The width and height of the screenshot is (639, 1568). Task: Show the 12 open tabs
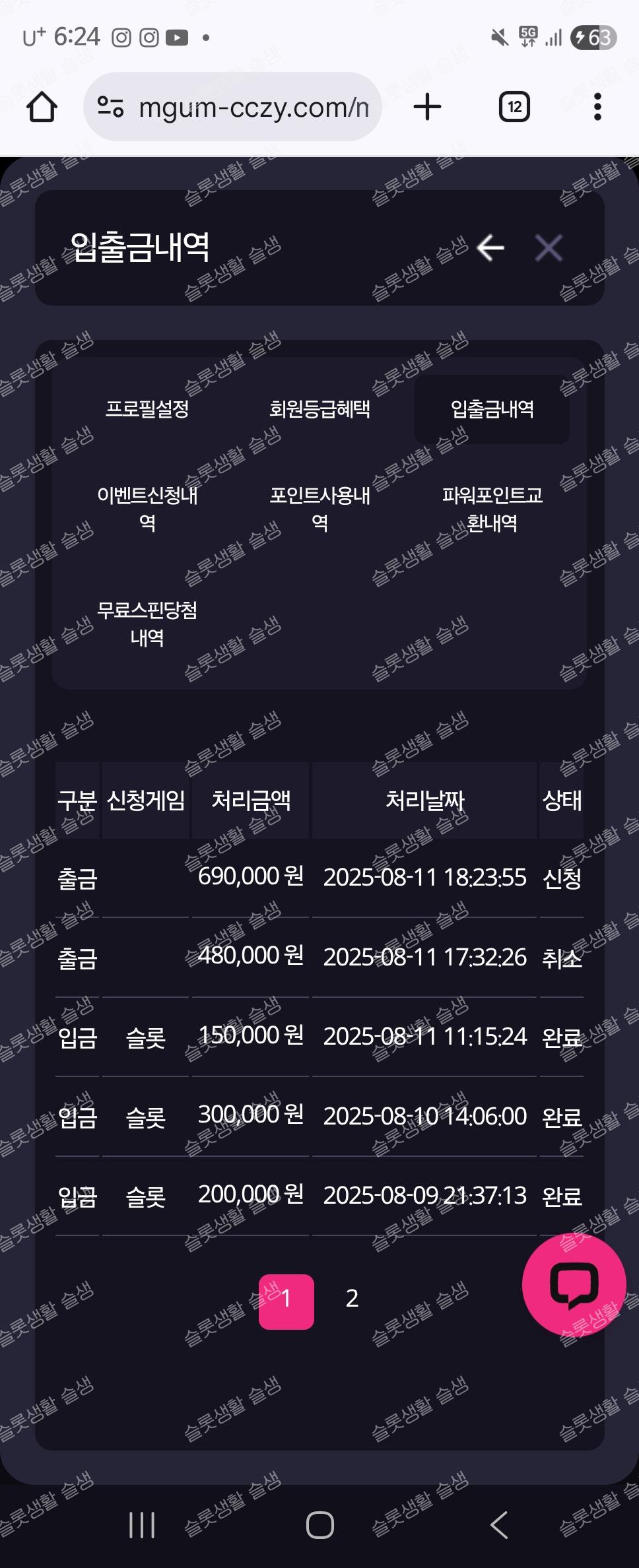[x=514, y=107]
